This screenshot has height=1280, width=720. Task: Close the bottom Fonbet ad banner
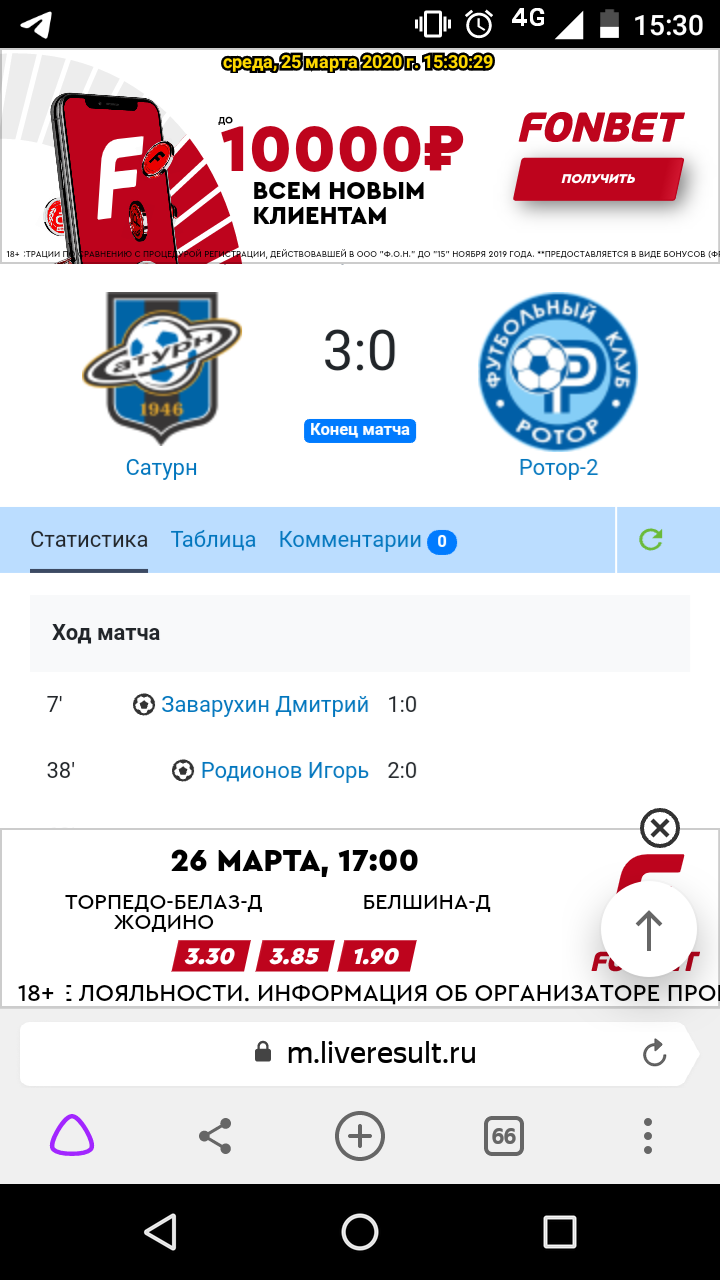coord(659,828)
